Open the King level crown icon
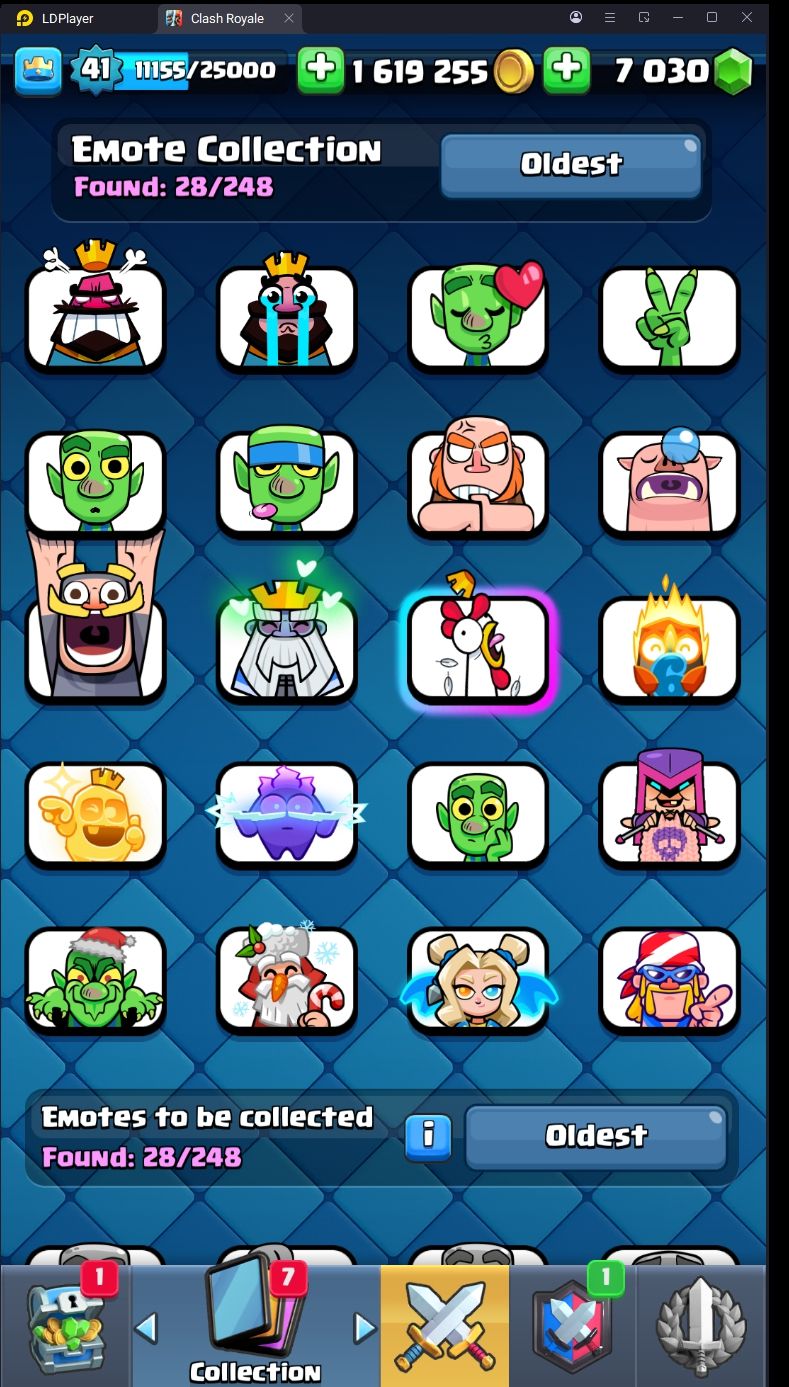Viewport: 789px width, 1387px height. (38, 70)
